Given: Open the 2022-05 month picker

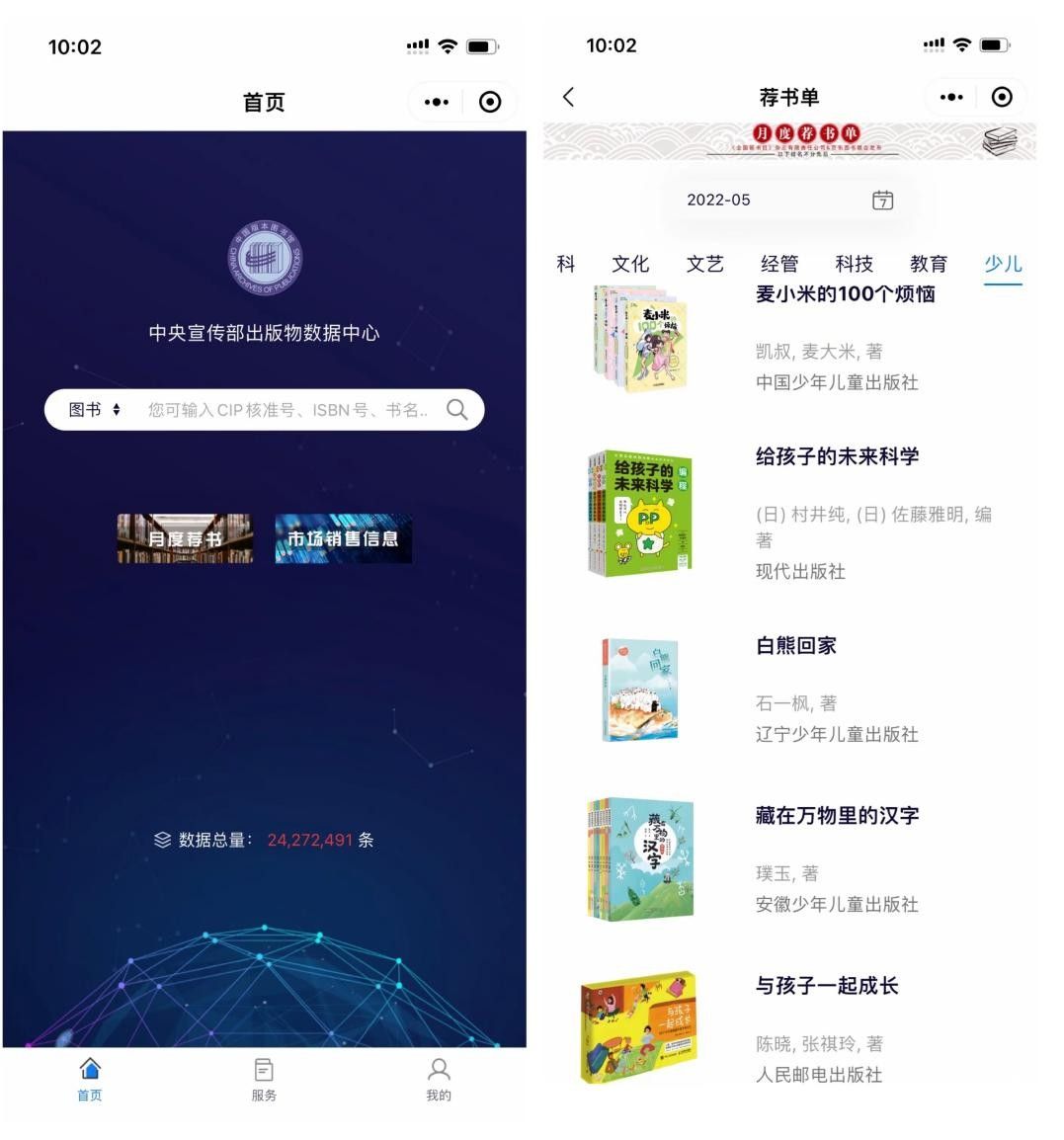Looking at the screenshot, I should (788, 200).
